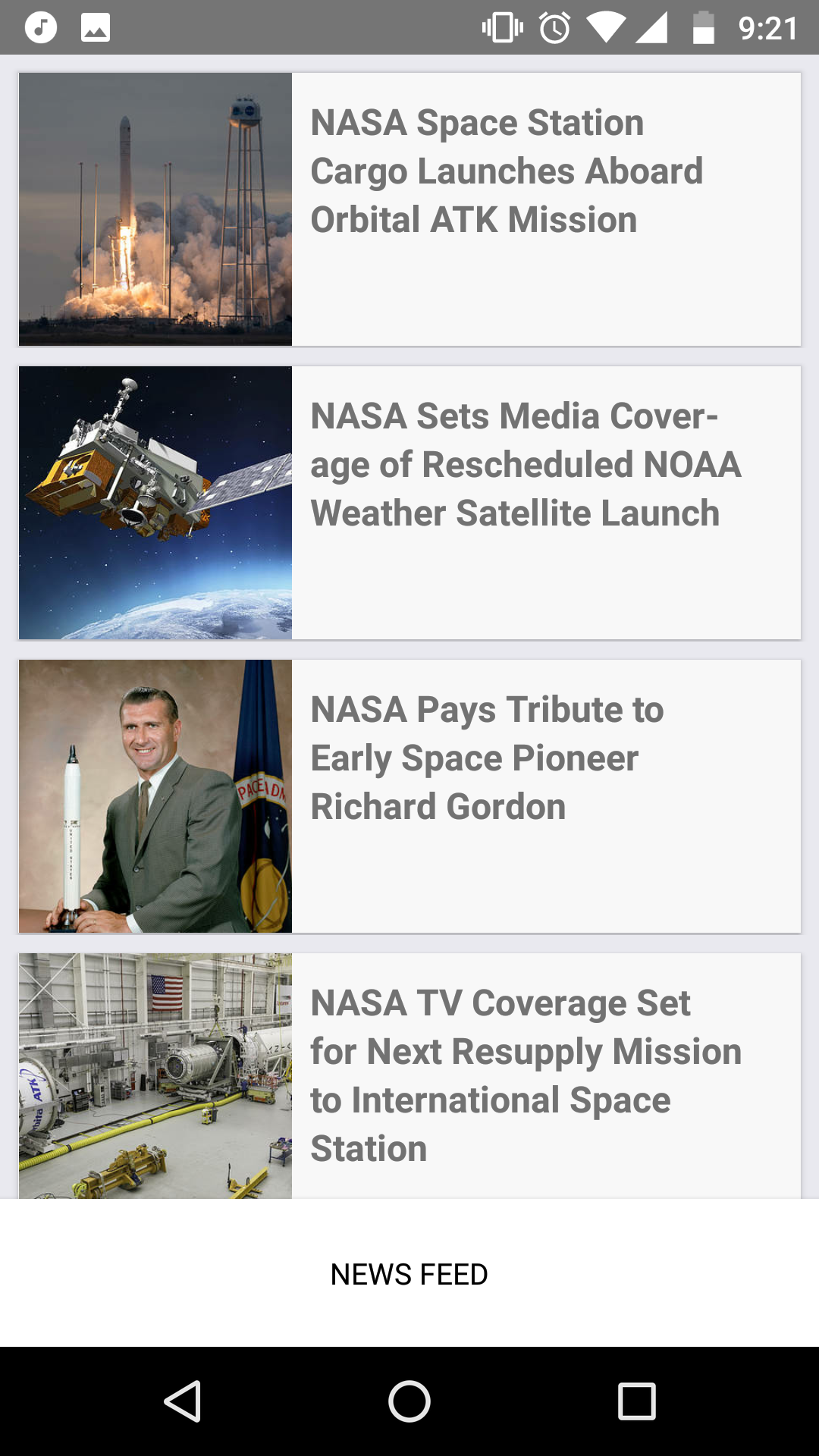Open the Richard Gordon tribute article
This screenshot has height=1456, width=819.
tap(487, 758)
